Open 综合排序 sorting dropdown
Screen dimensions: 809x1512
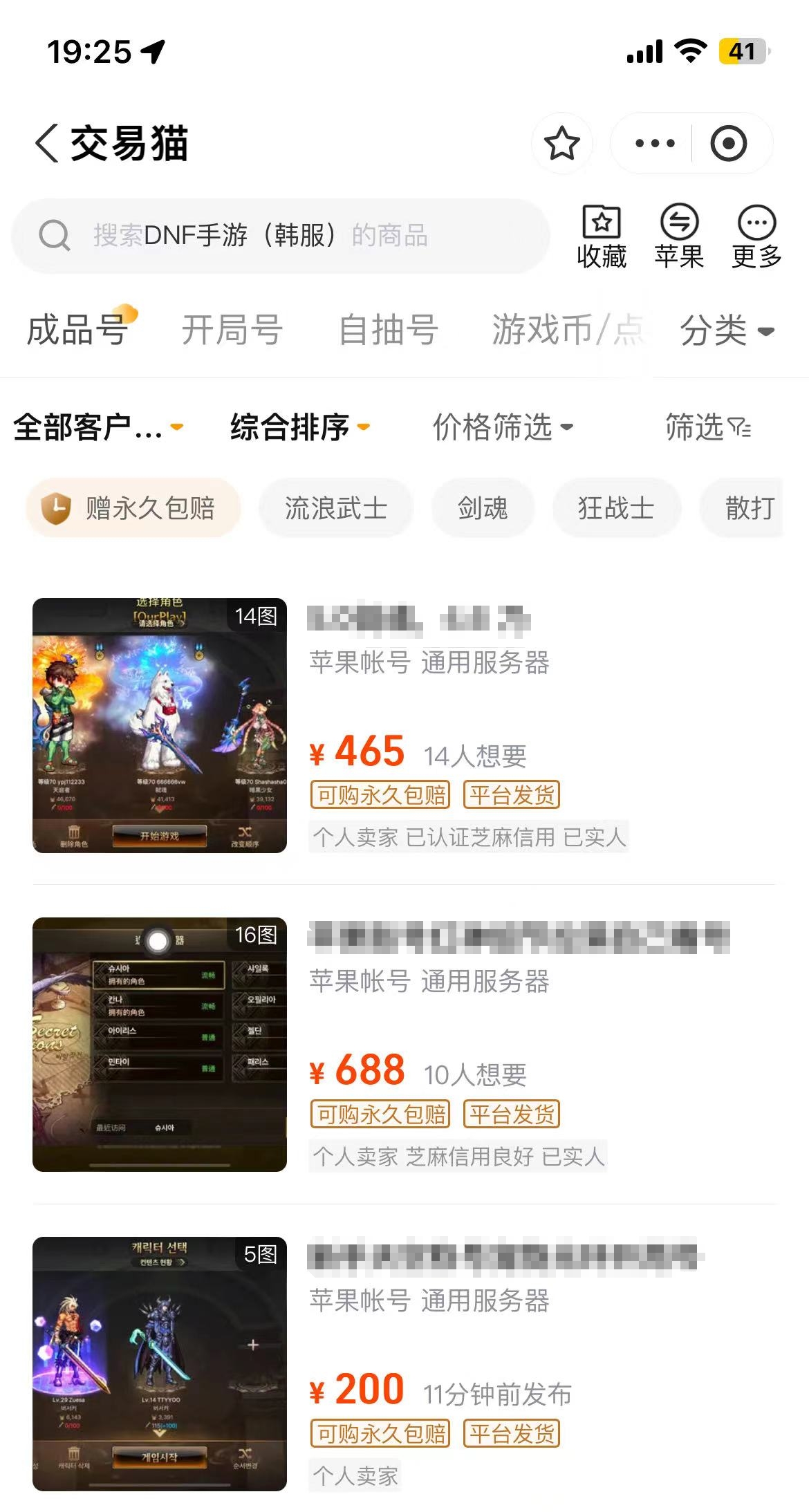(300, 427)
